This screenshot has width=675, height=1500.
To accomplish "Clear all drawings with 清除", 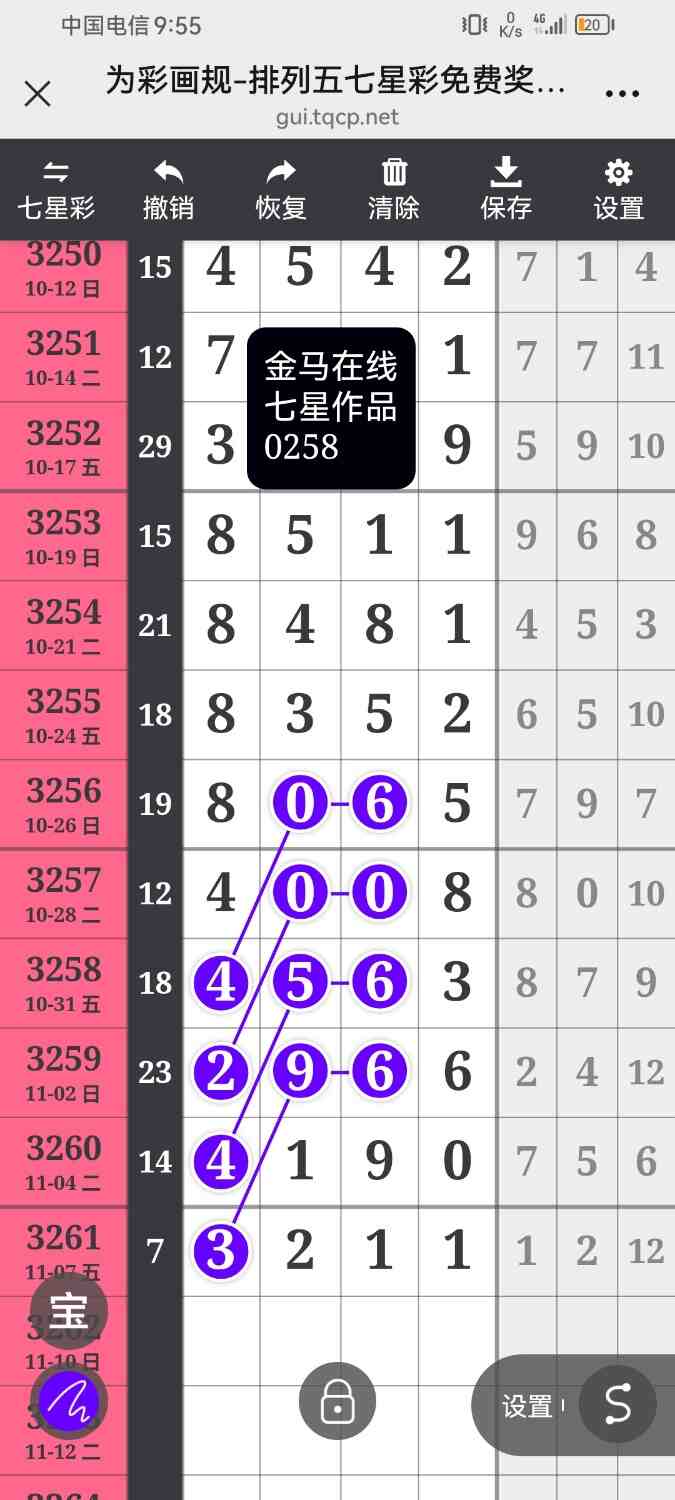I will click(394, 190).
